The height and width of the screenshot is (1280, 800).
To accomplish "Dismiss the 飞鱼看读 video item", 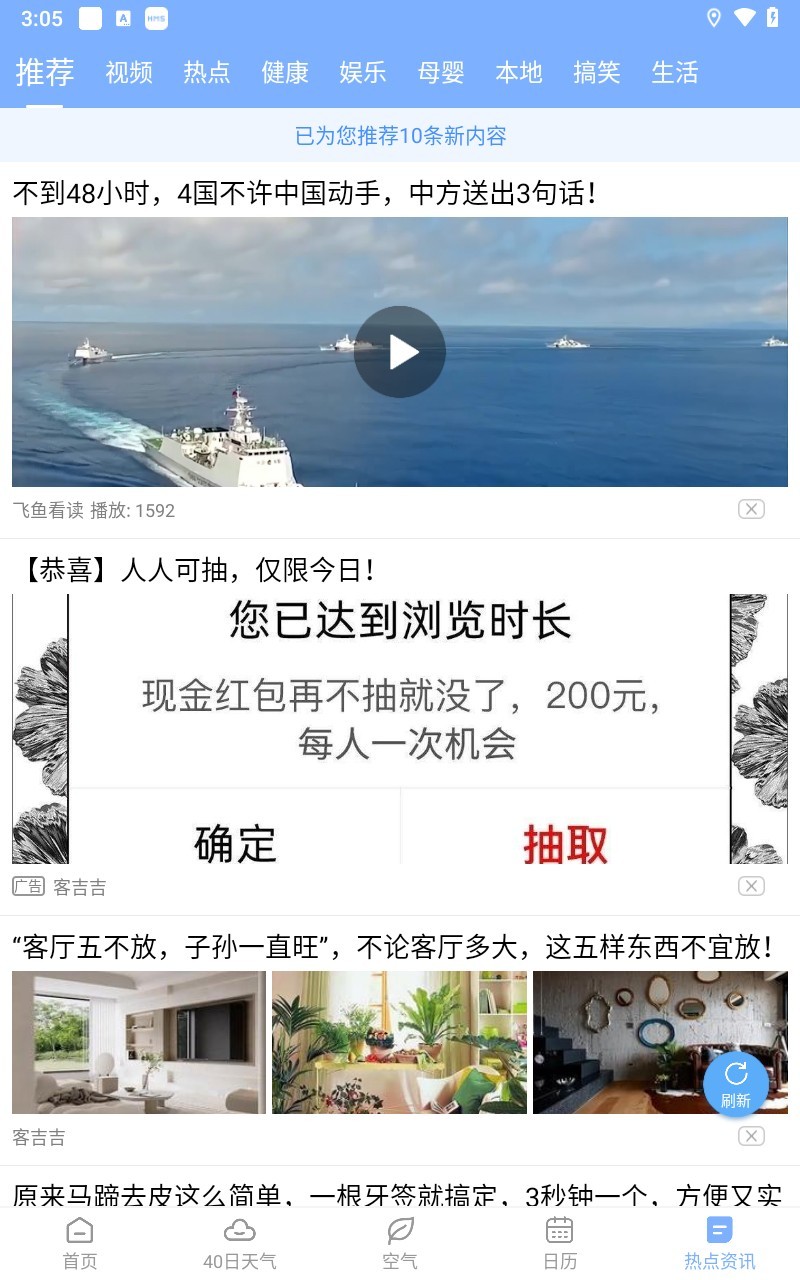I will pyautogui.click(x=751, y=509).
